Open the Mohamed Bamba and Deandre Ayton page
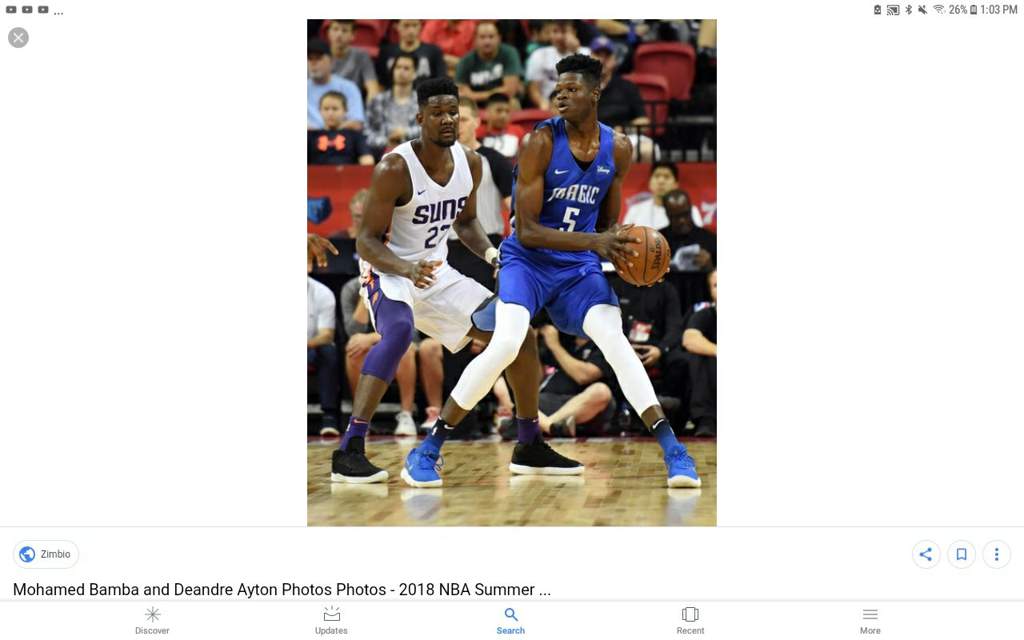The image size is (1024, 640). (281, 589)
